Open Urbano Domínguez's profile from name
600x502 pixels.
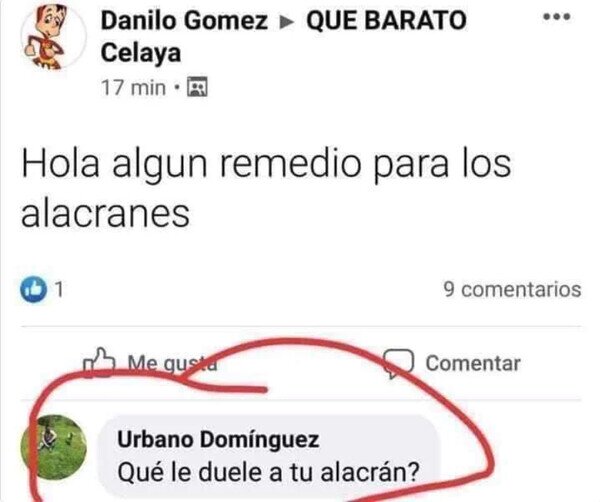[218, 439]
